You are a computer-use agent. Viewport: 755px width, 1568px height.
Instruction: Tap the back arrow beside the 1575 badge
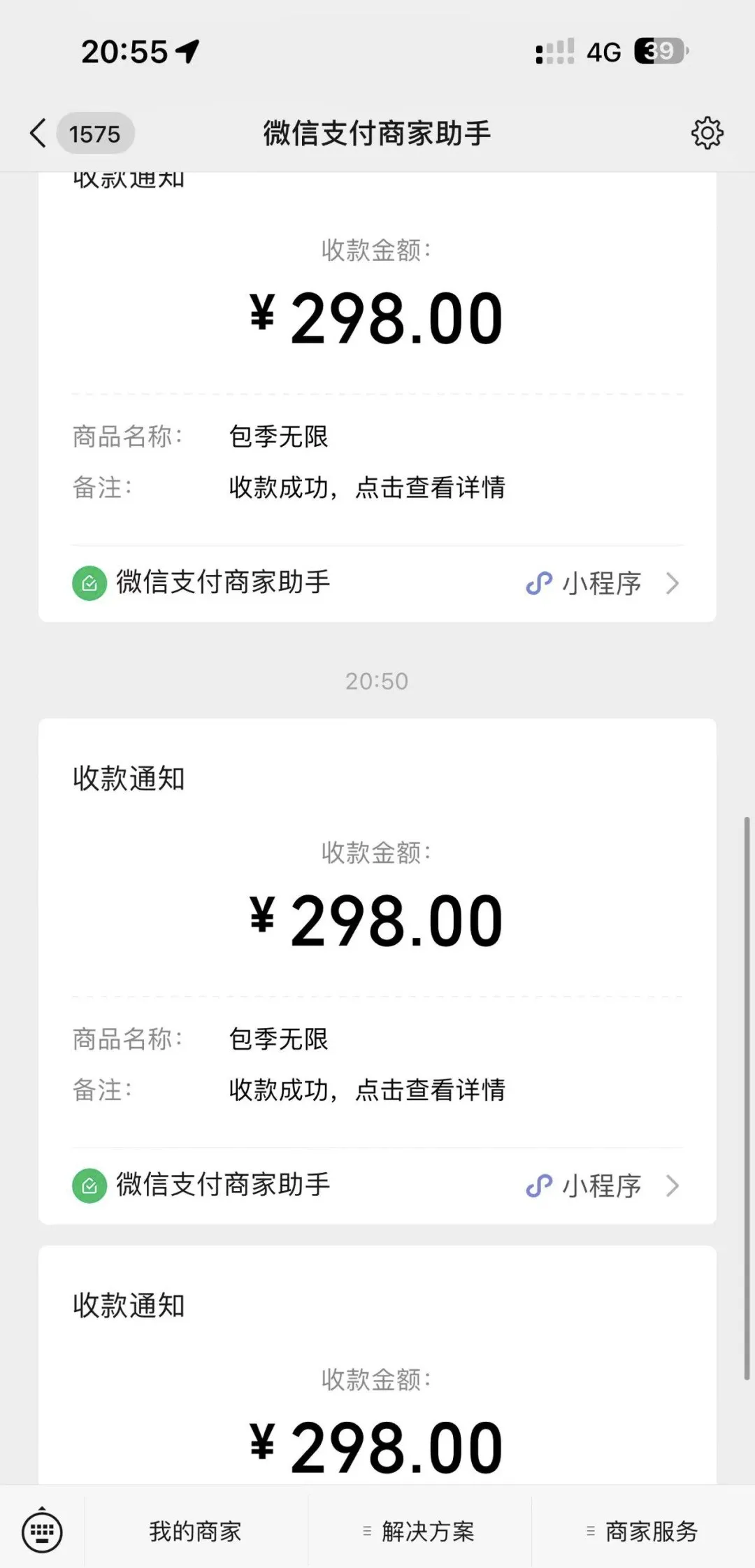pos(38,132)
